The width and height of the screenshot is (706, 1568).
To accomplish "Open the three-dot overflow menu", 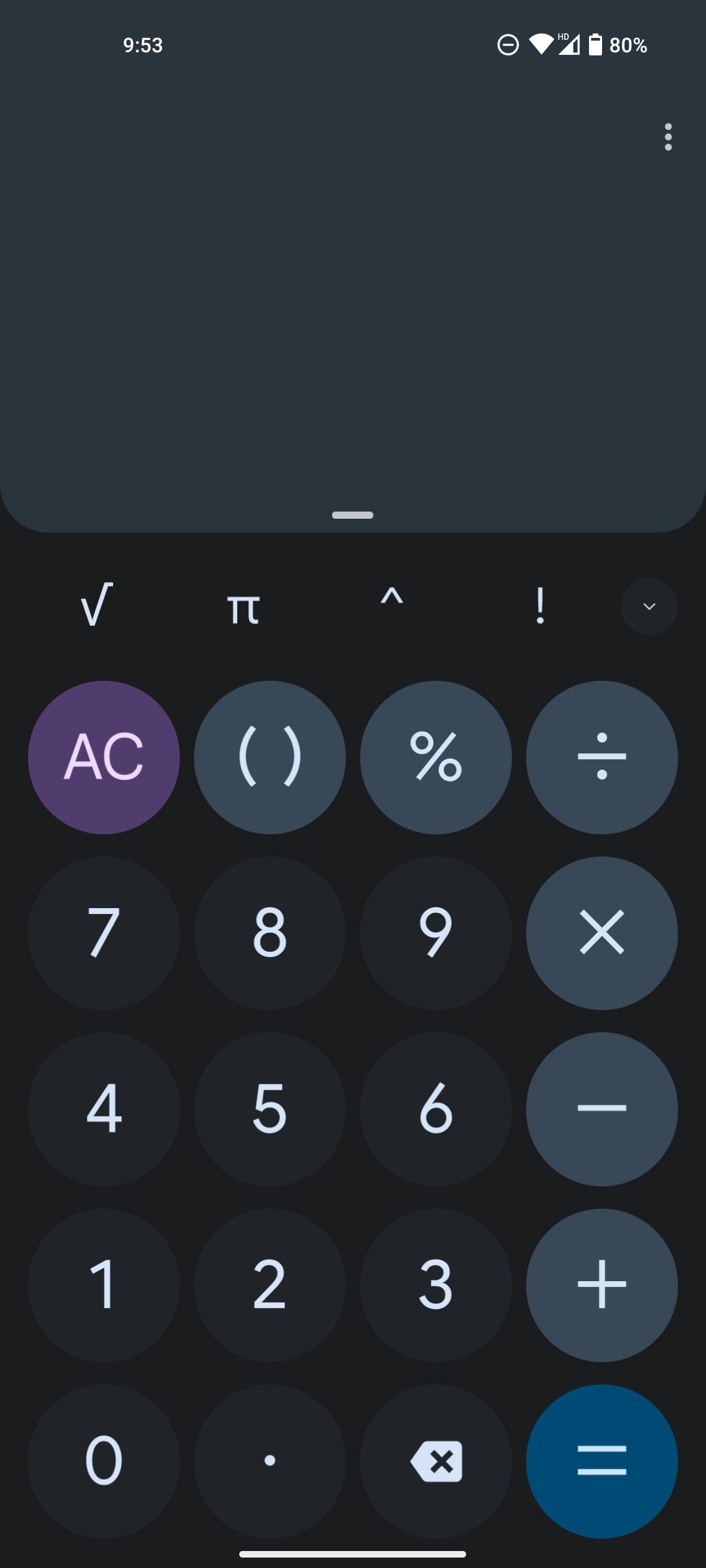I will pos(667,137).
